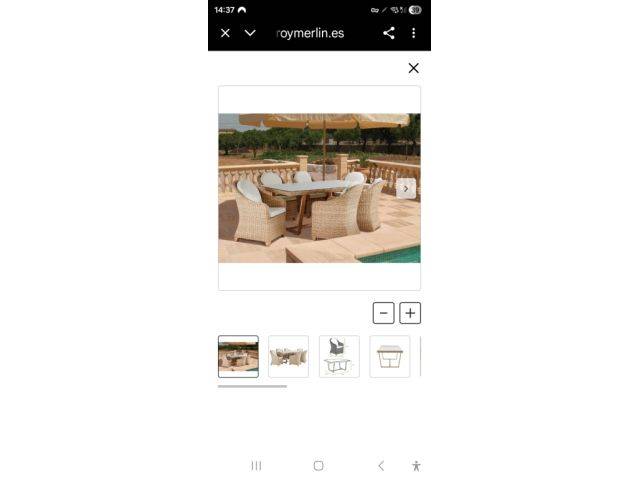Expand the browser tab dropdown chevron
The image size is (640, 480).
[250, 33]
